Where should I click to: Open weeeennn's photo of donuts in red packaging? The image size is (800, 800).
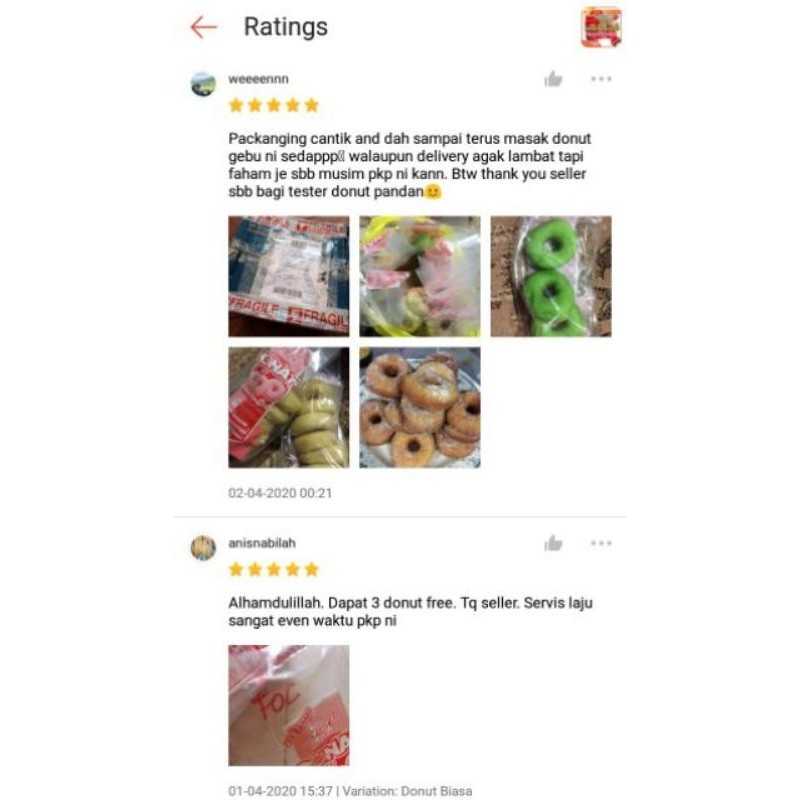click(288, 407)
